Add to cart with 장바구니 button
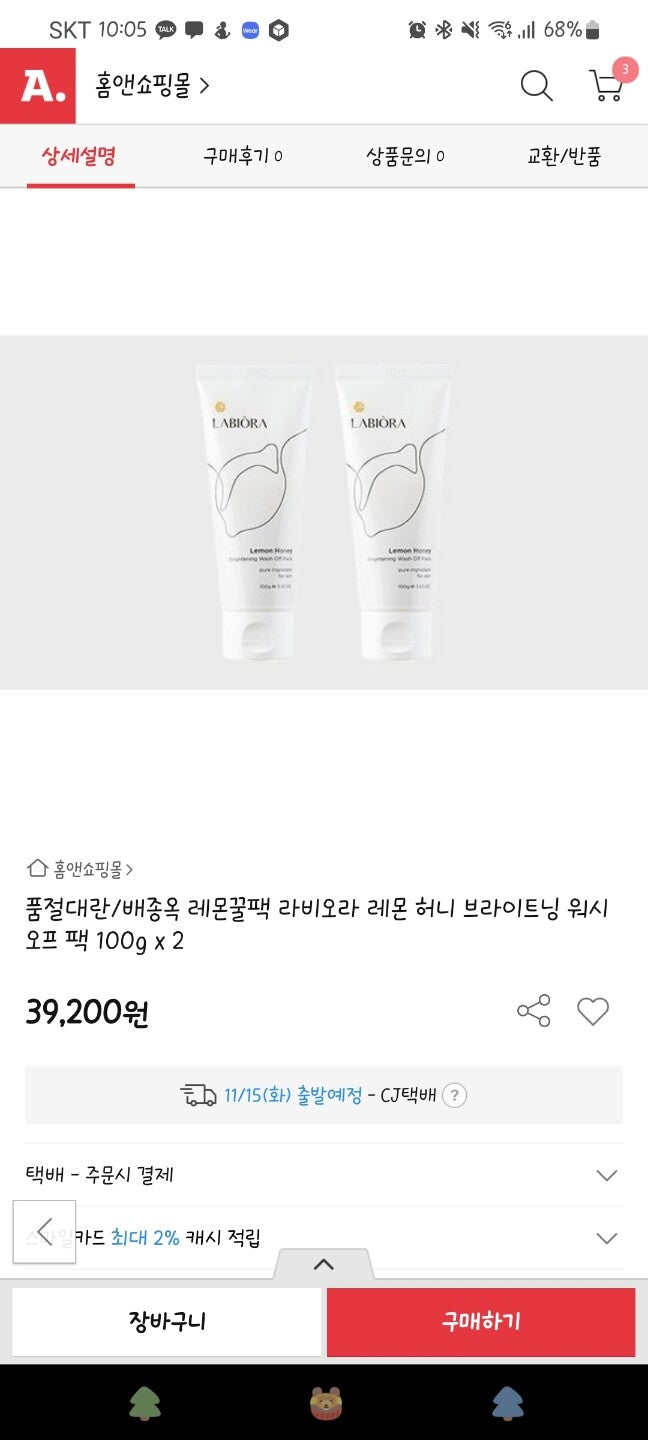 click(x=167, y=1321)
